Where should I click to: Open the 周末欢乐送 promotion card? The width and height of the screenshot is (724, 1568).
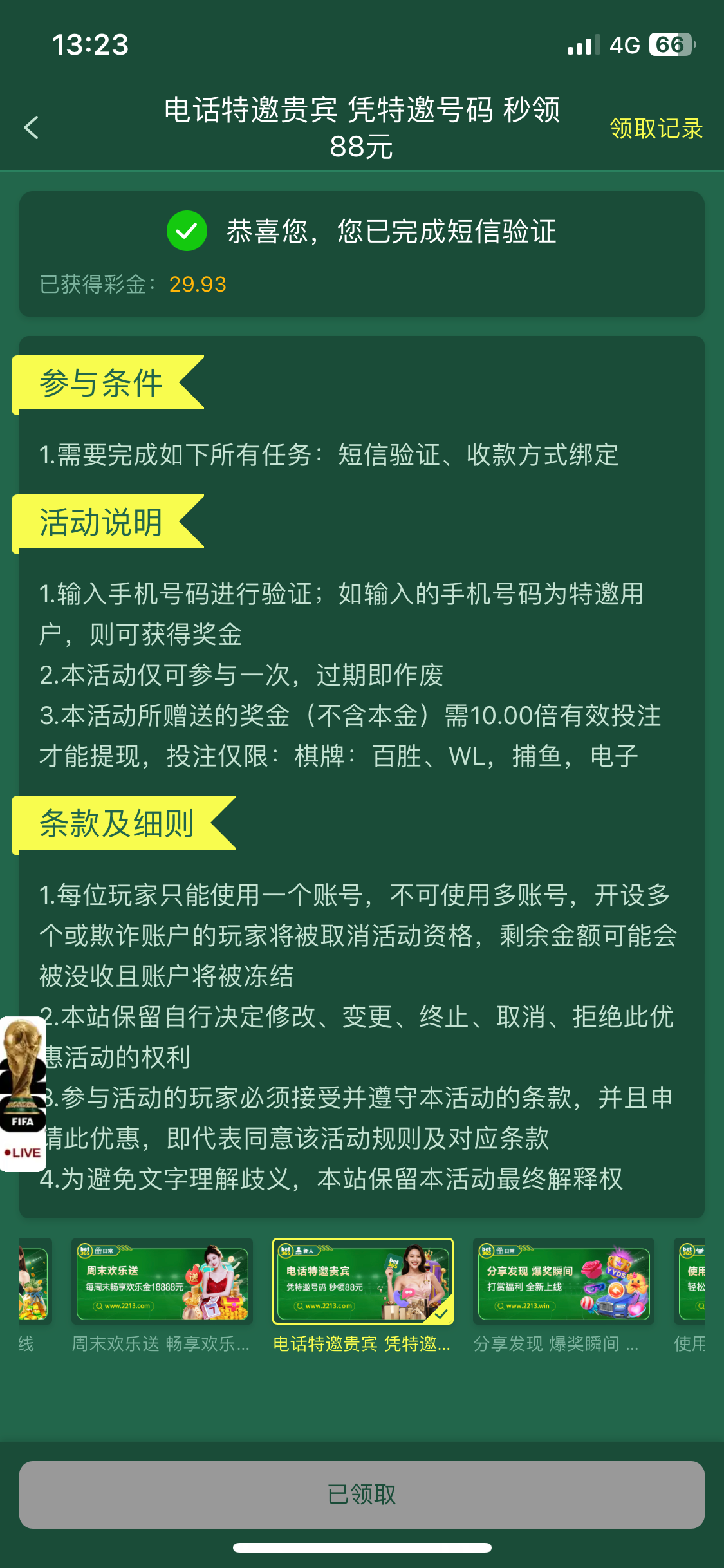[162, 1281]
